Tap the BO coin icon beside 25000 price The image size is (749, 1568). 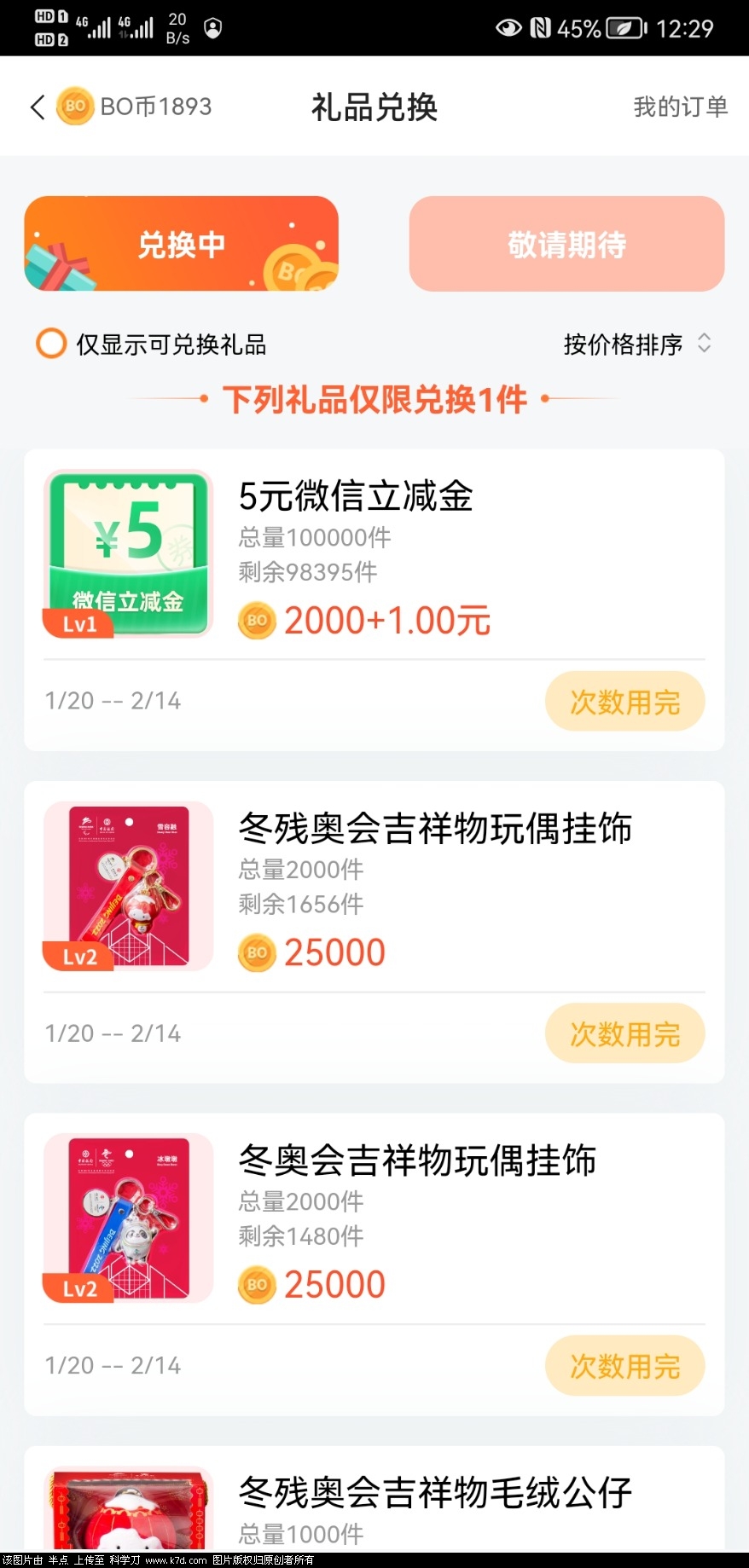point(255,952)
